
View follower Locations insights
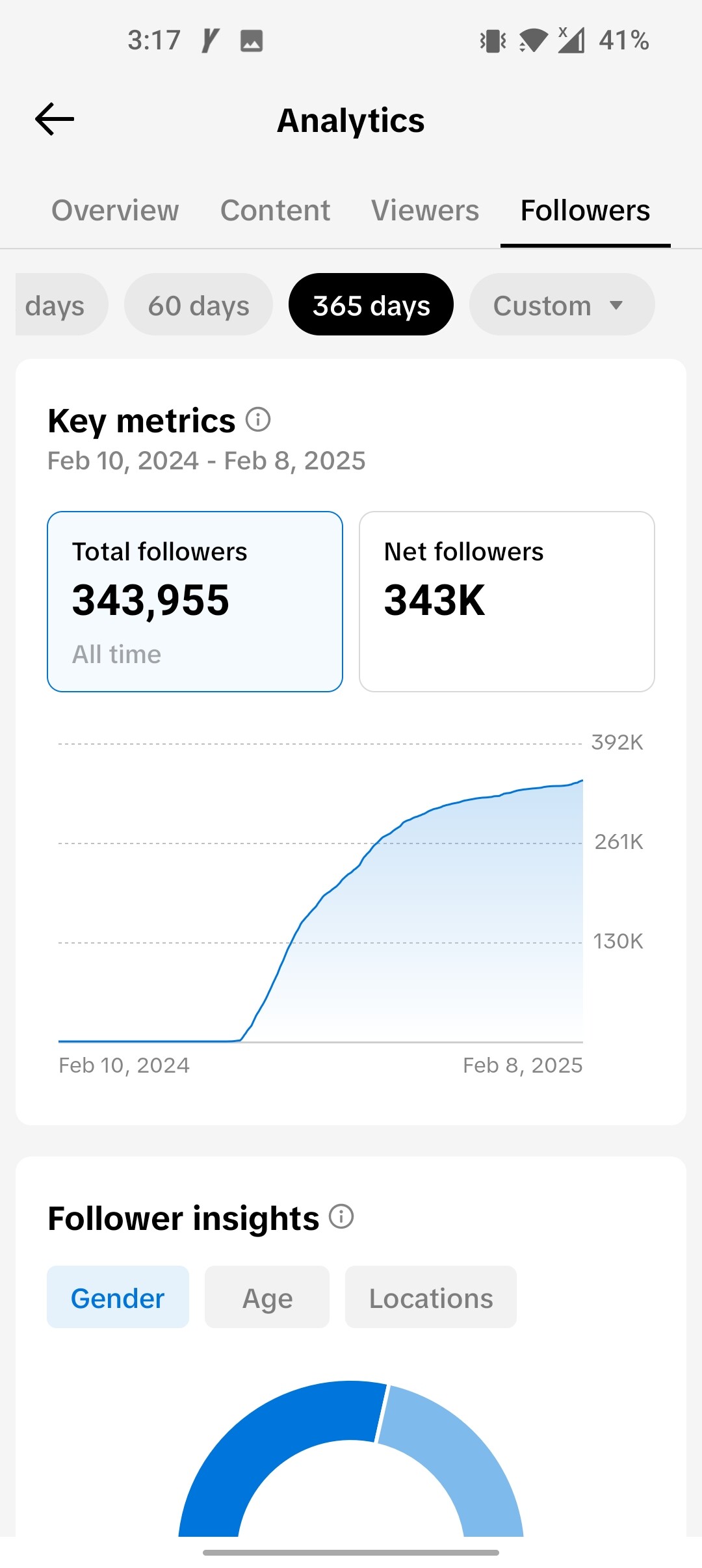(431, 1297)
